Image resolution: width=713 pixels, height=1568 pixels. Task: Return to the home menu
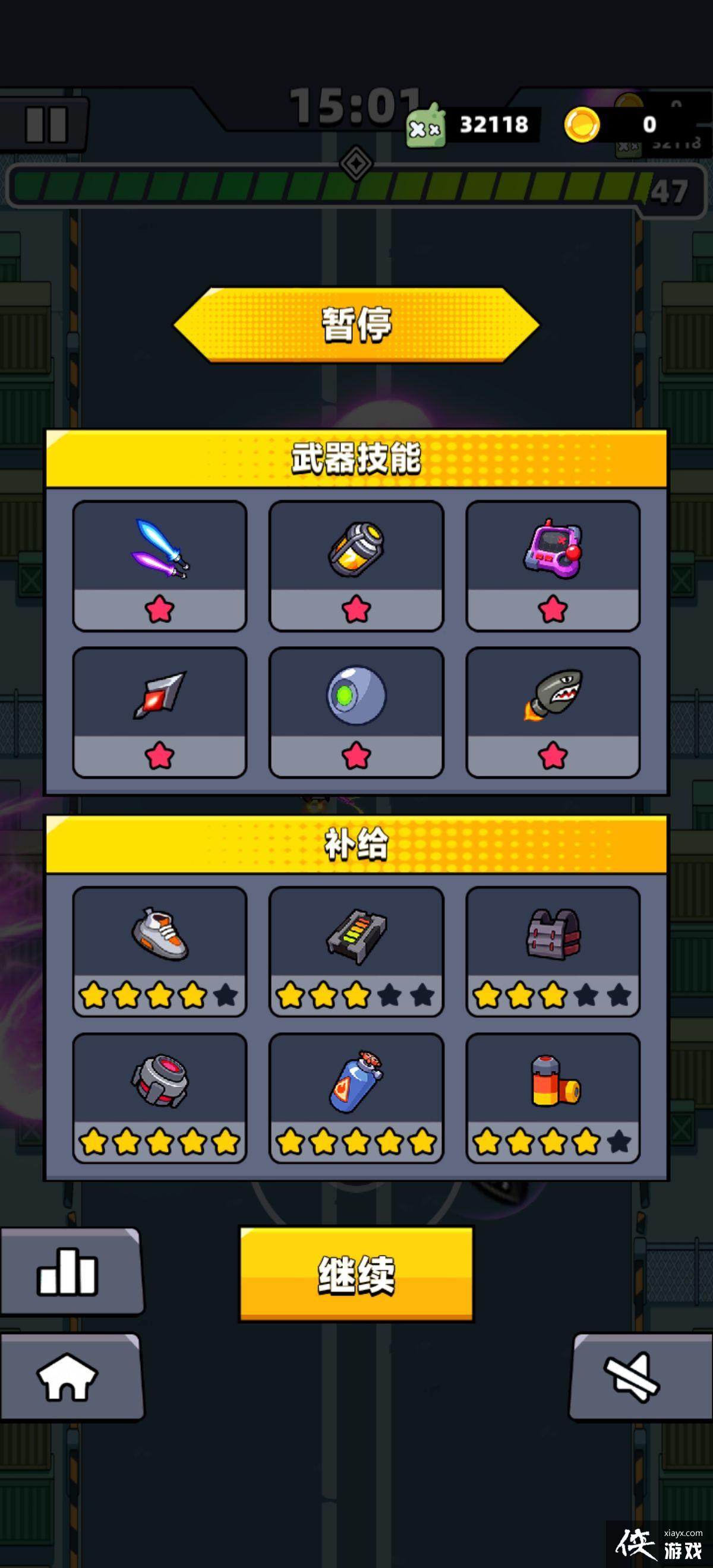tap(68, 1377)
